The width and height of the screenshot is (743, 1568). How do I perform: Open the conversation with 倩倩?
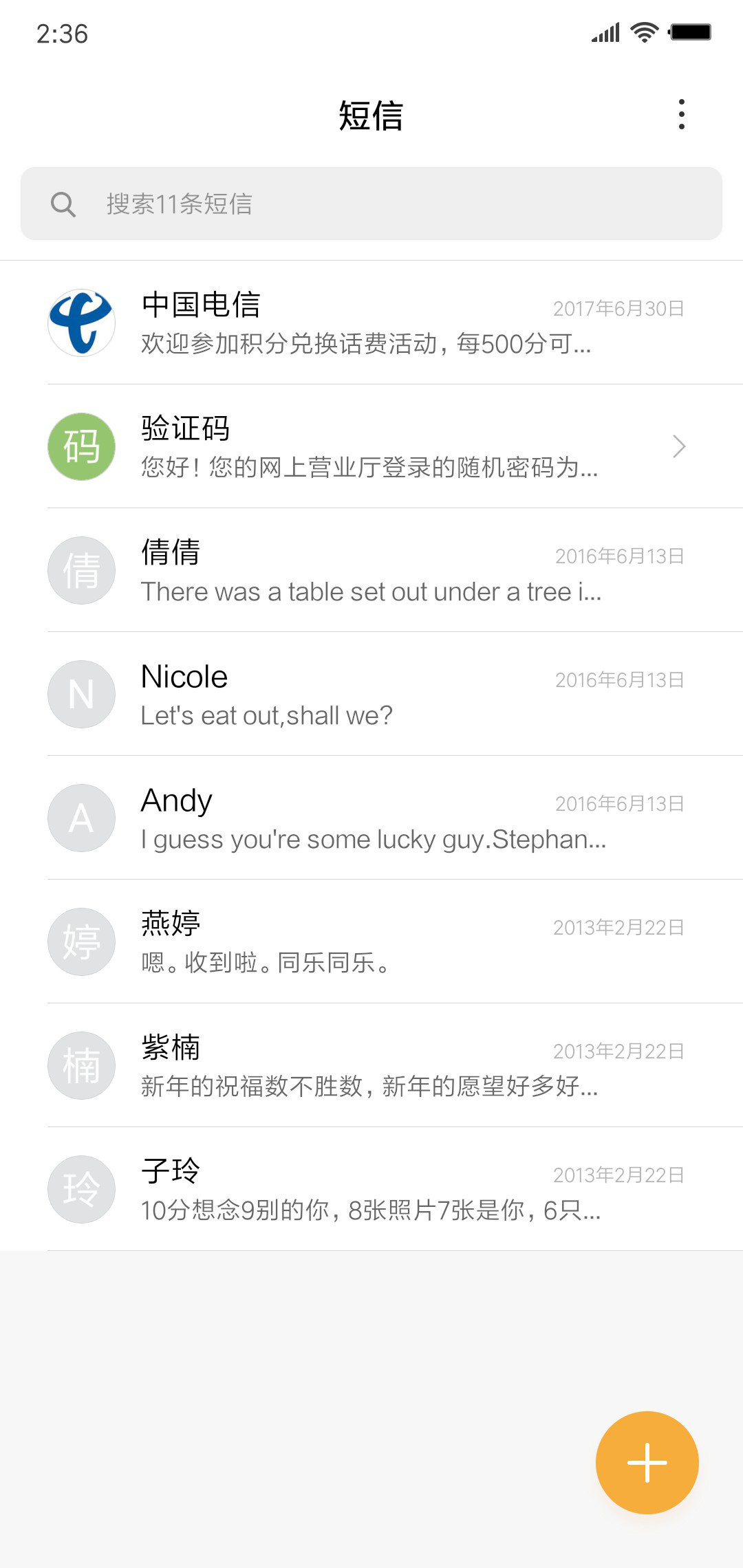[x=371, y=570]
